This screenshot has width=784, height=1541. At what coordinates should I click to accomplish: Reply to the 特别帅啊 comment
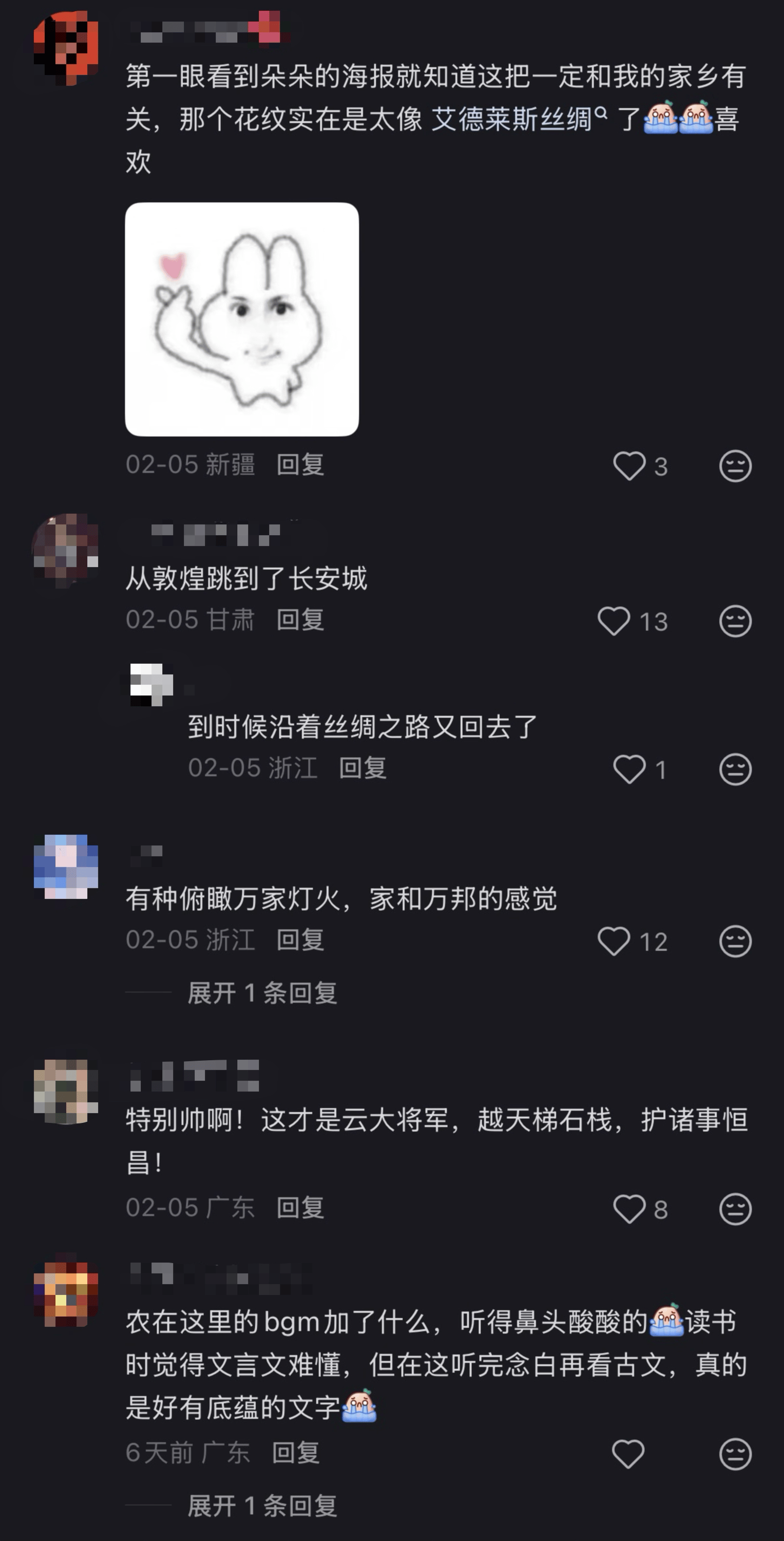pos(300,1208)
